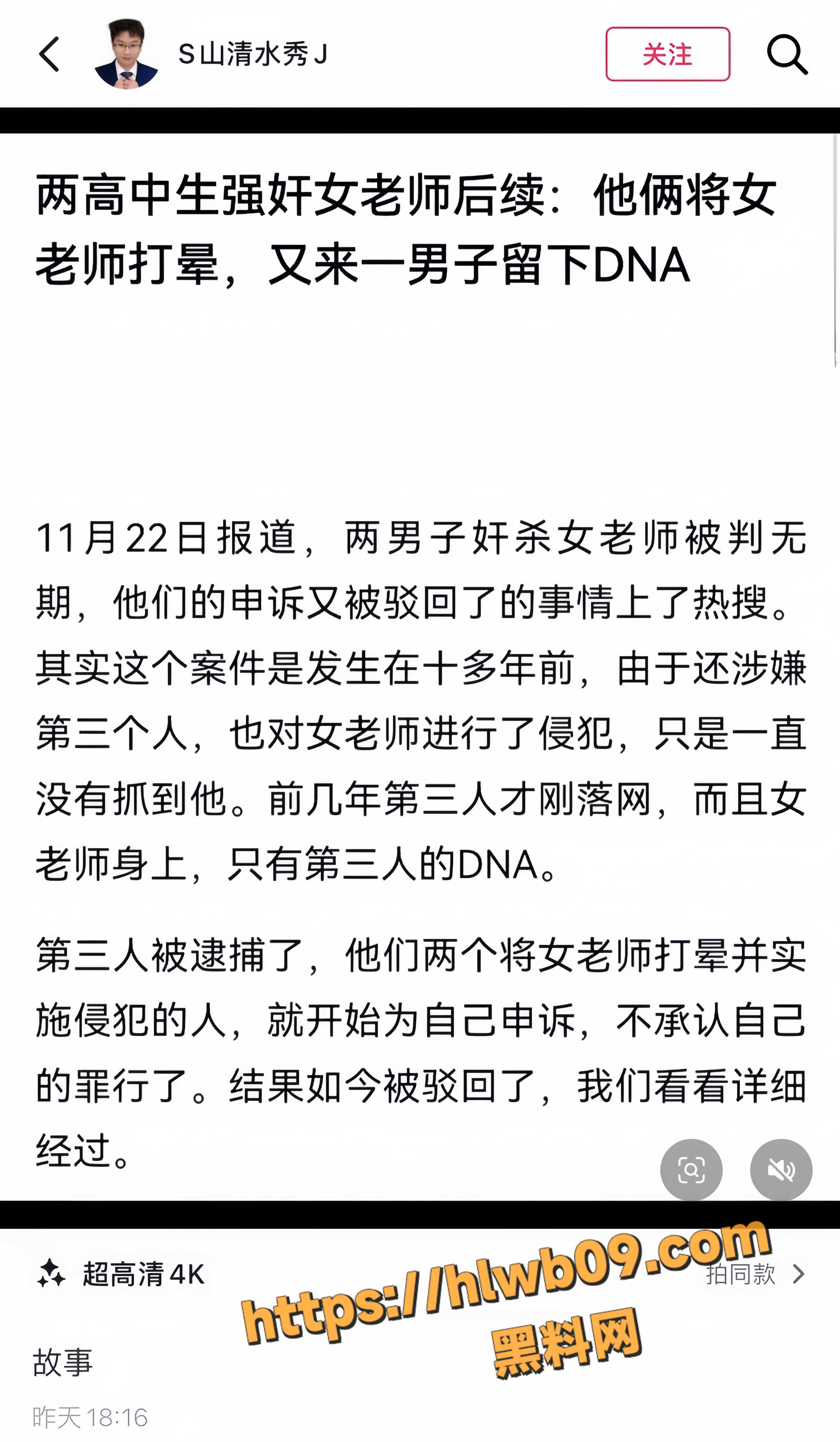840x1442 pixels.
Task: Unmute the video sound
Action: pyautogui.click(x=781, y=1169)
